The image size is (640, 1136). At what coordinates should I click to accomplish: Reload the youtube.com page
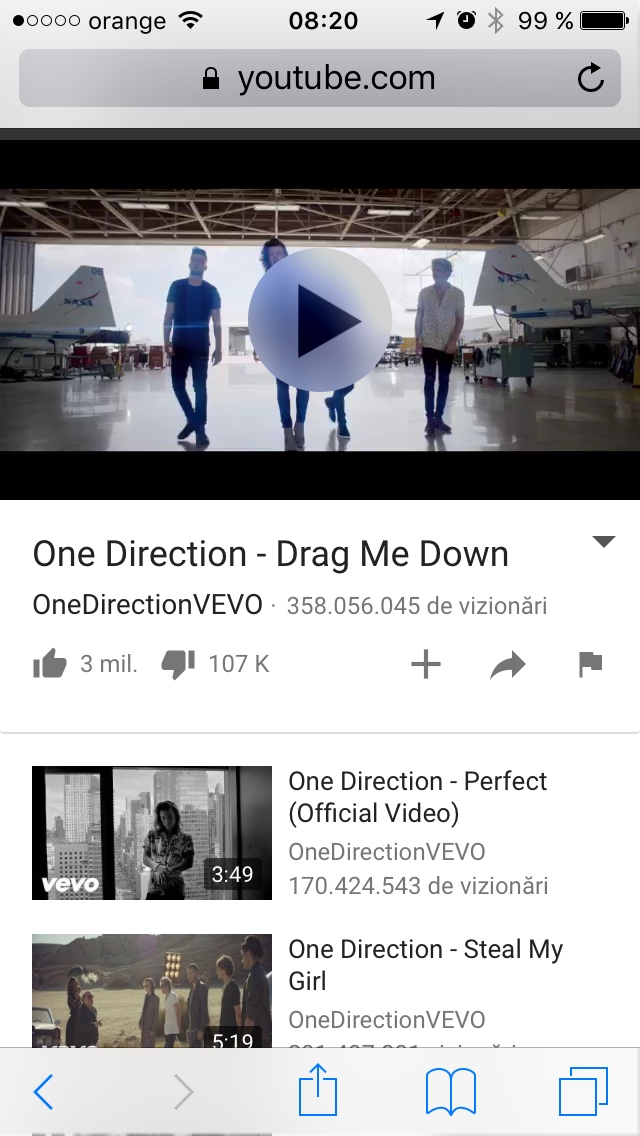(591, 78)
